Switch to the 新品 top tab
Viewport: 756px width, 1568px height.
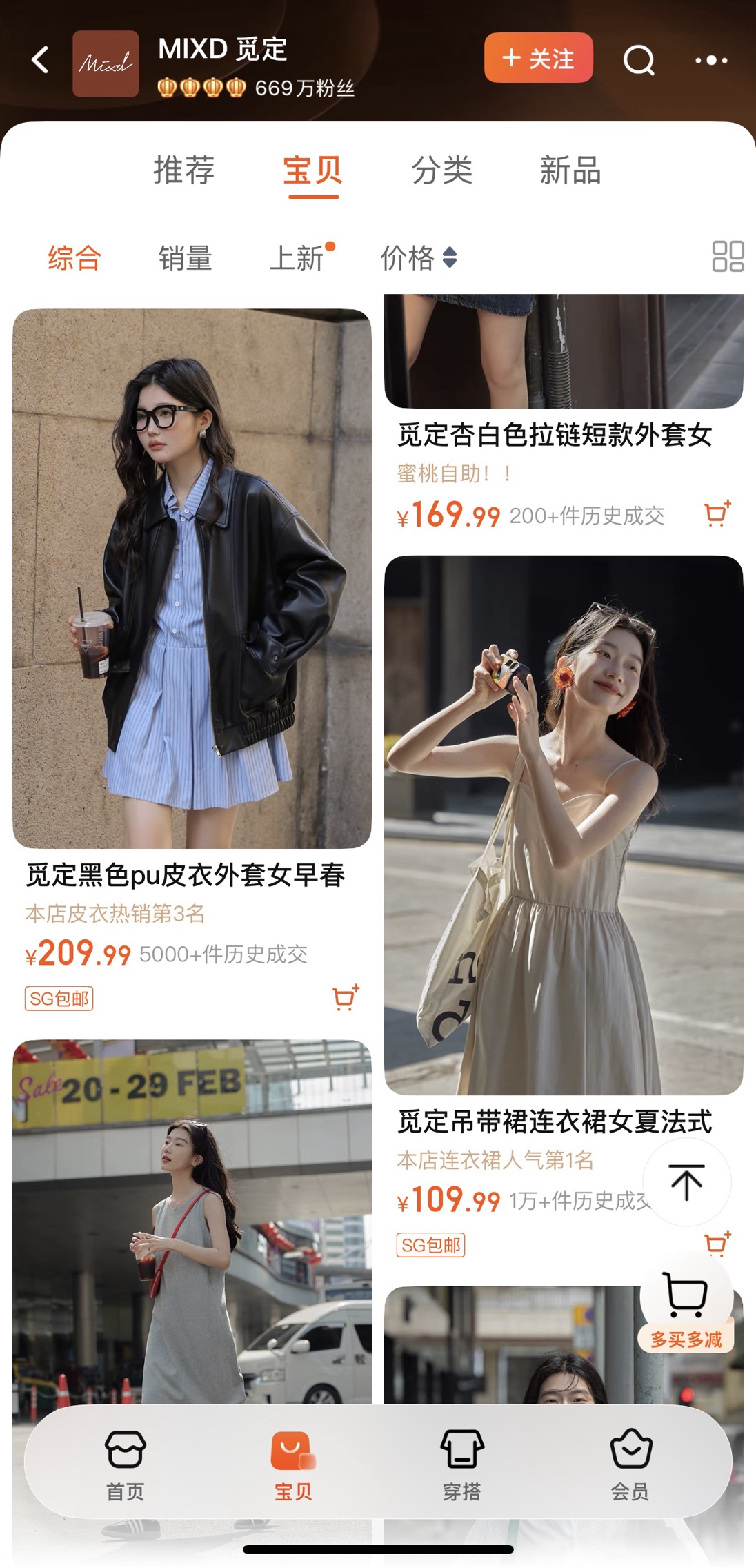(570, 170)
